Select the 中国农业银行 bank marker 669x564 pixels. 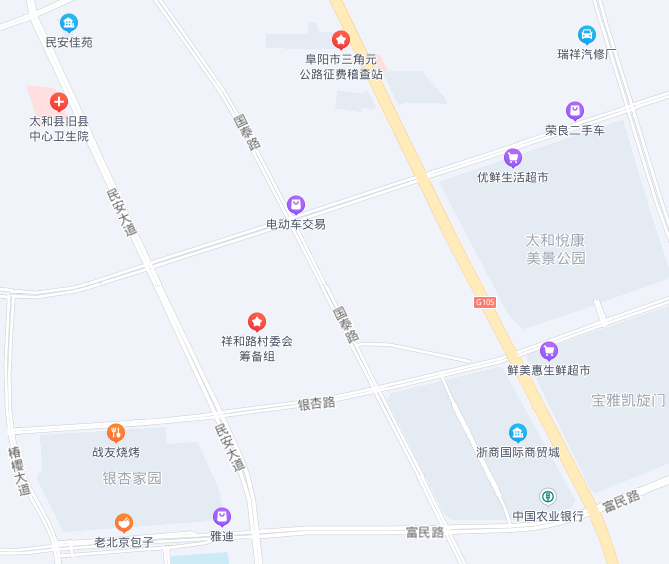pyautogui.click(x=547, y=497)
